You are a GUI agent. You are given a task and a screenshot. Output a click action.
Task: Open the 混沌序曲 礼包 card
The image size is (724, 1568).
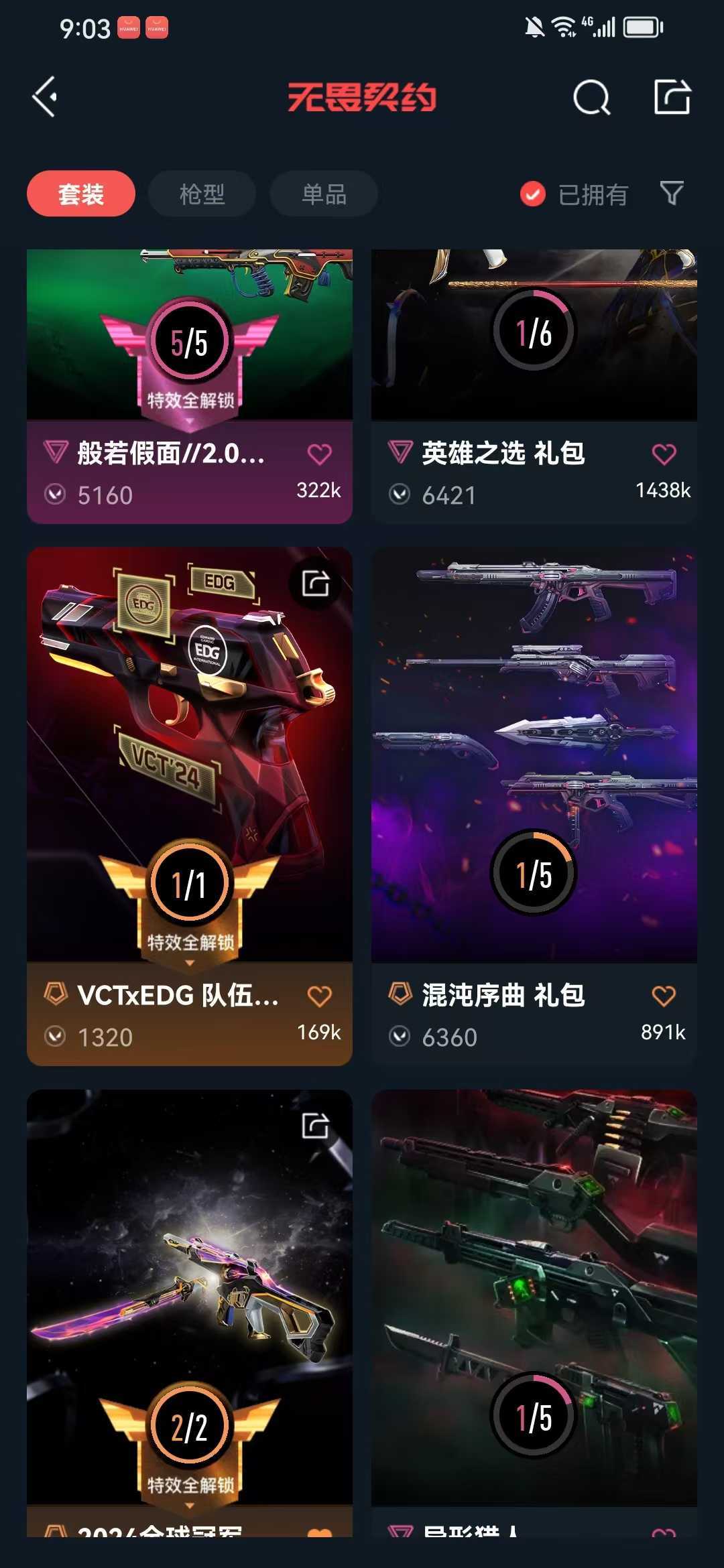click(534, 806)
